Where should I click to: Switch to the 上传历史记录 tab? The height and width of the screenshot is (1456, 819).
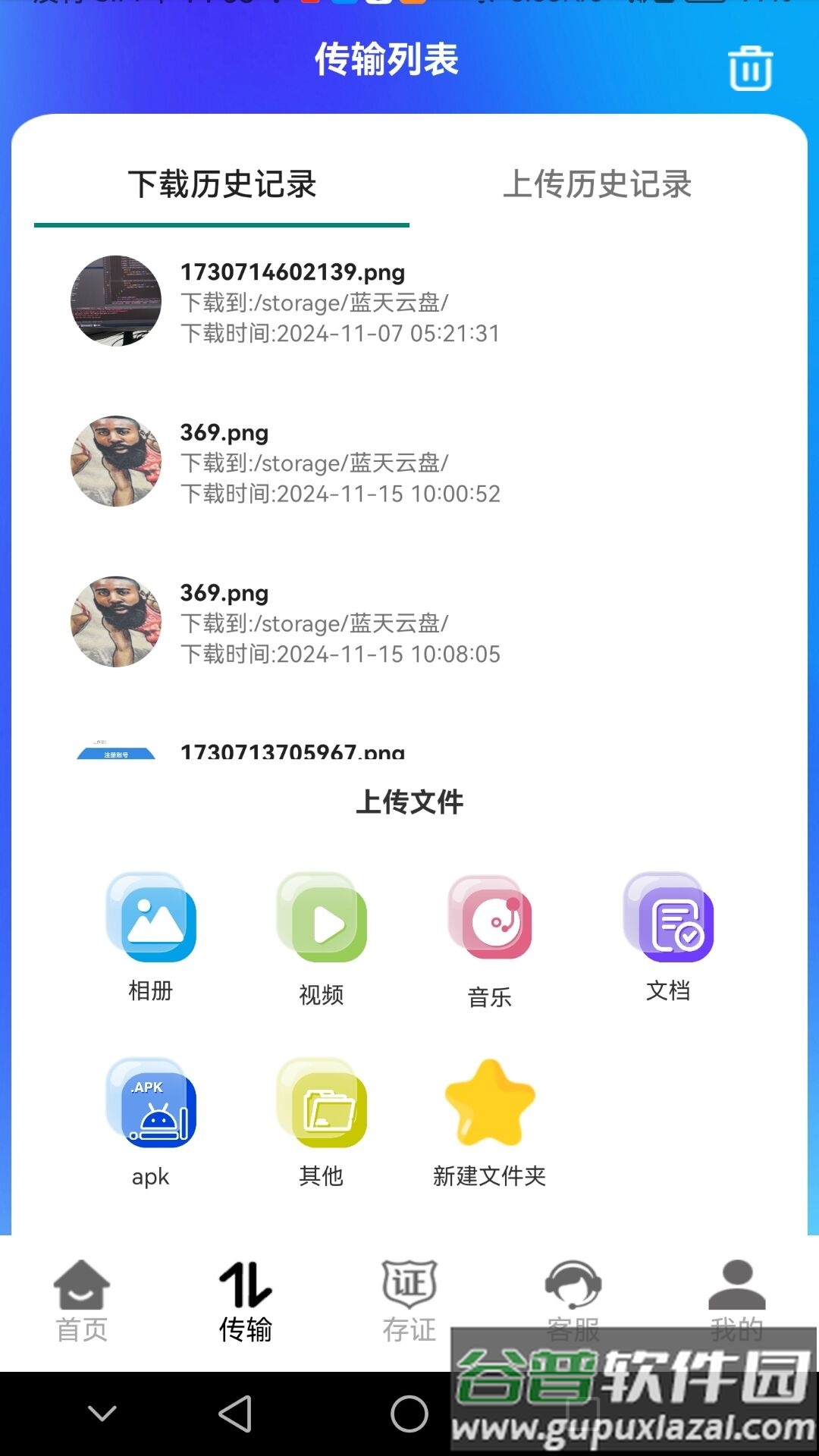point(600,184)
